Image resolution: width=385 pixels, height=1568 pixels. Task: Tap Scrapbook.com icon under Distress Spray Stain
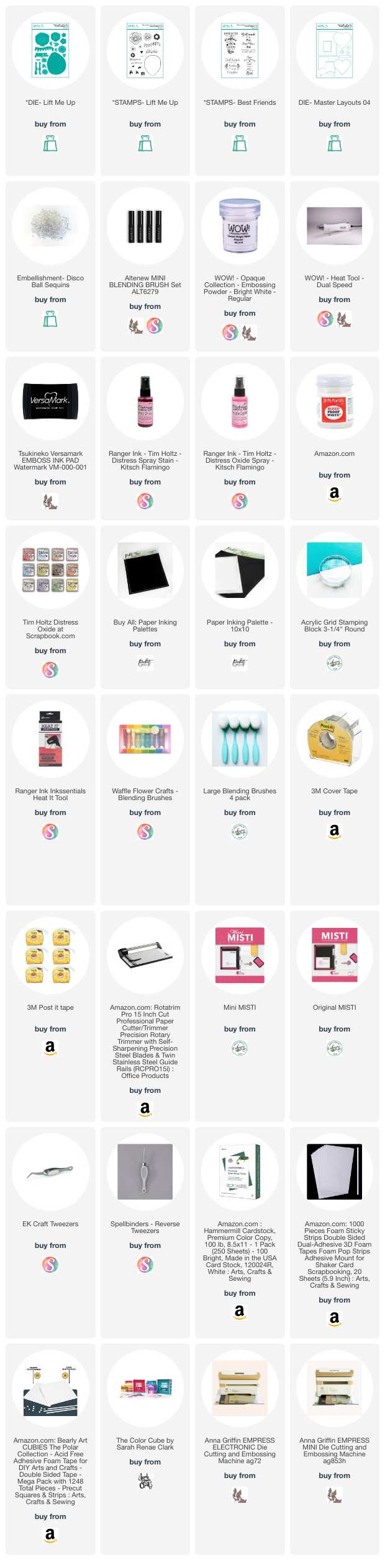coord(145,501)
